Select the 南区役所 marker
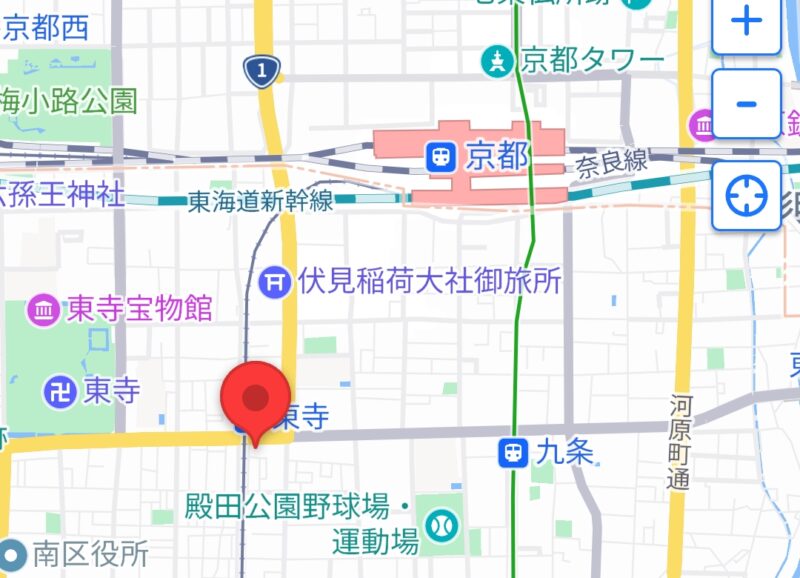Screen dimensions: 800x578 [x=14, y=552]
